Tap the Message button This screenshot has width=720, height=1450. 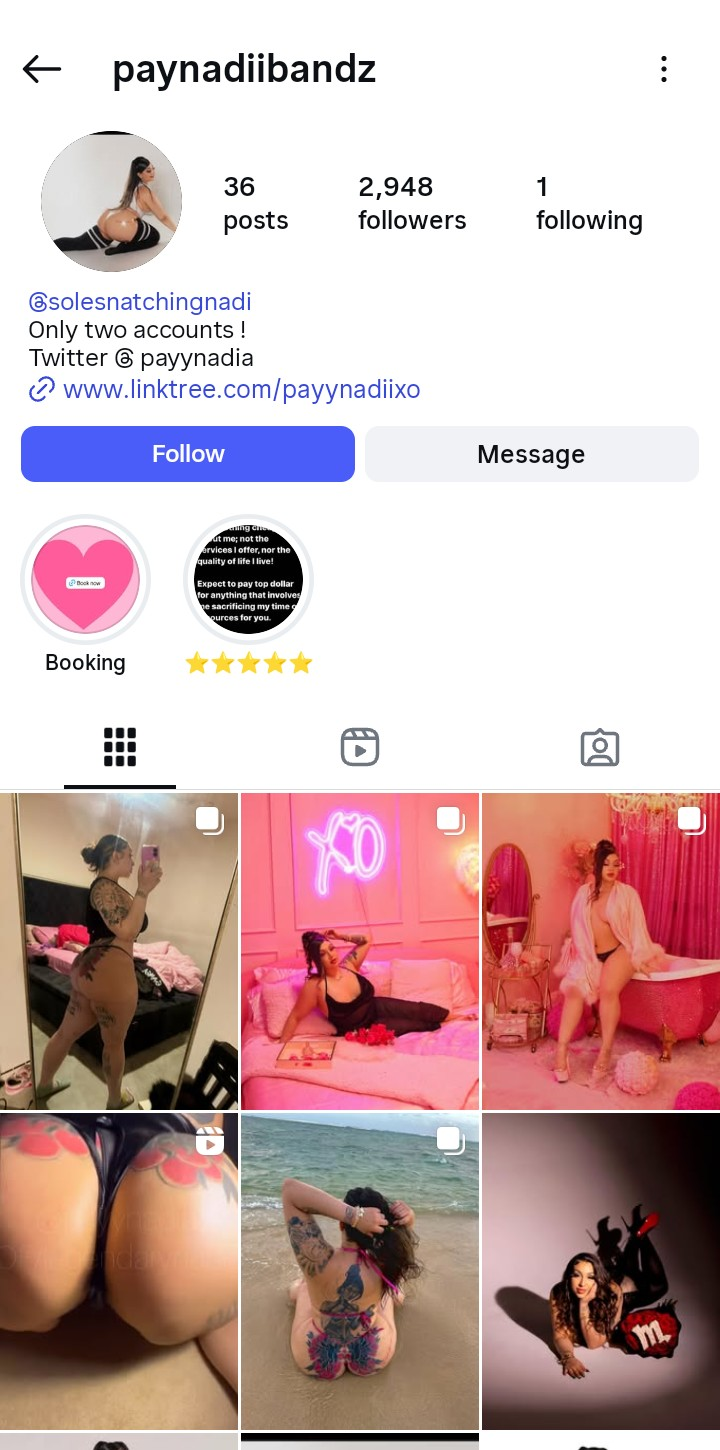531,454
